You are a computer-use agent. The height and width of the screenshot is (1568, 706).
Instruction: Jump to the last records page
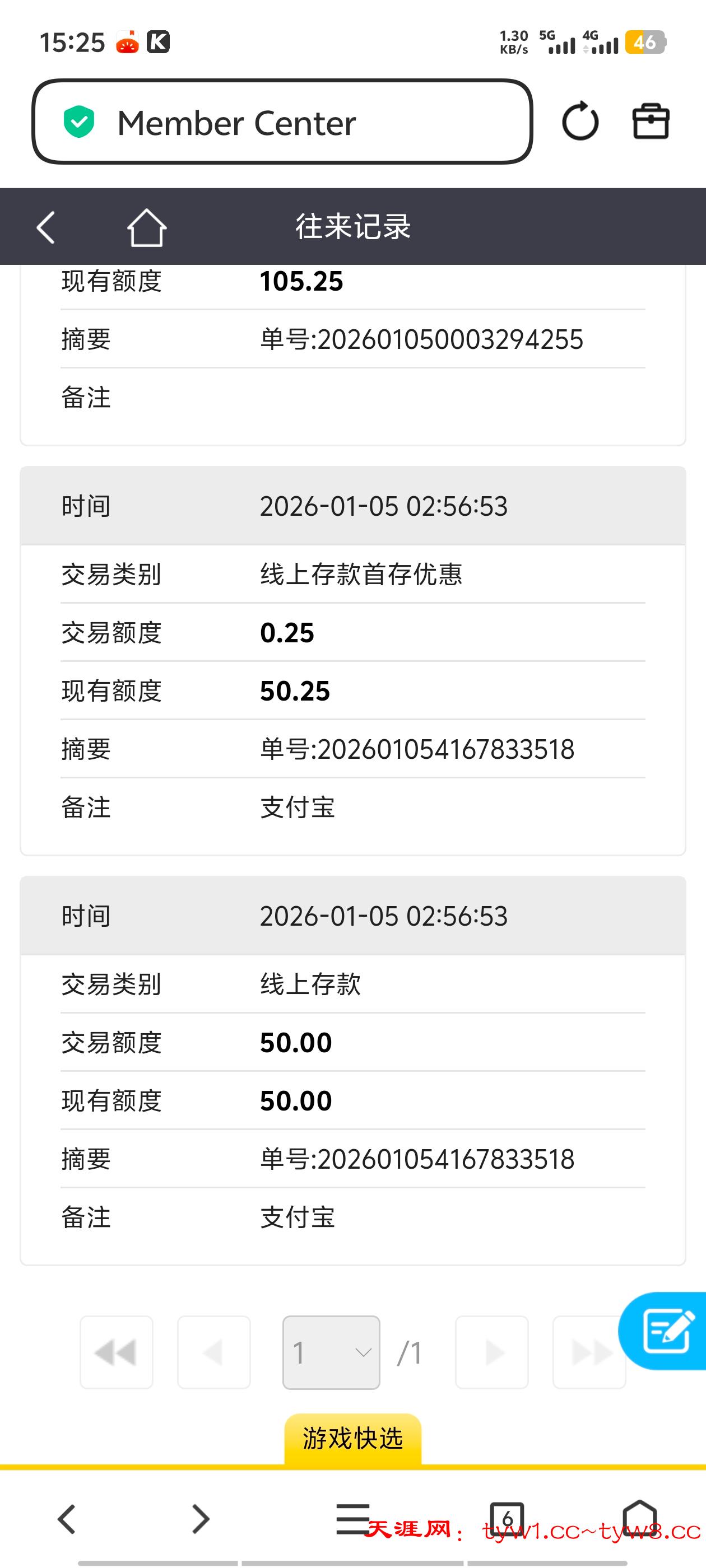[588, 1352]
